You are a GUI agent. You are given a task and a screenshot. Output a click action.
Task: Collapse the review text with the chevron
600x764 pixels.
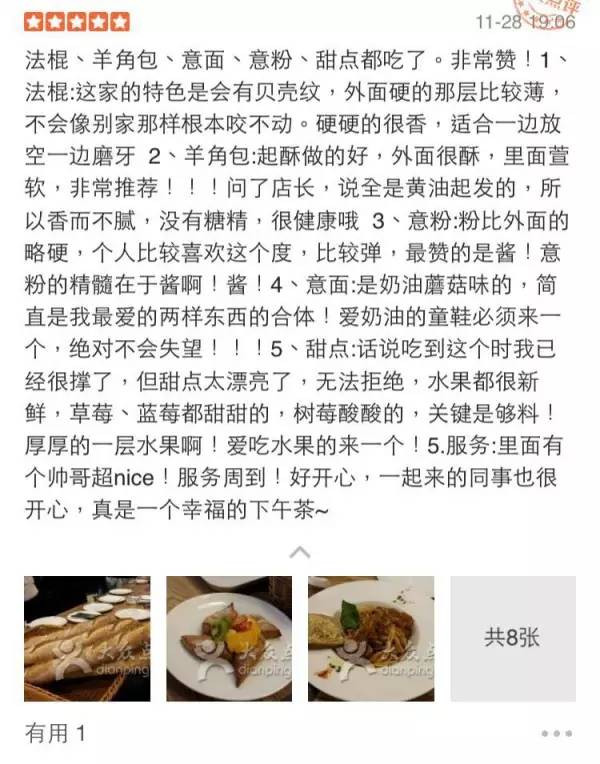click(299, 552)
